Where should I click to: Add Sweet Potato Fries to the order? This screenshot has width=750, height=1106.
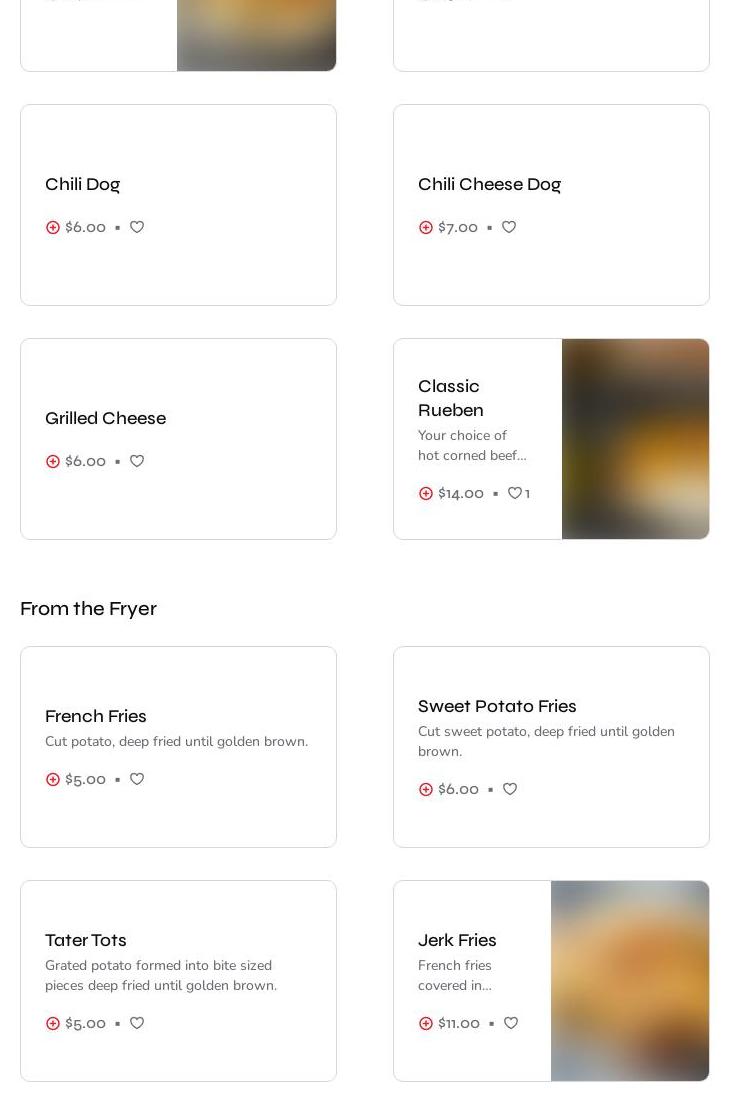(426, 790)
